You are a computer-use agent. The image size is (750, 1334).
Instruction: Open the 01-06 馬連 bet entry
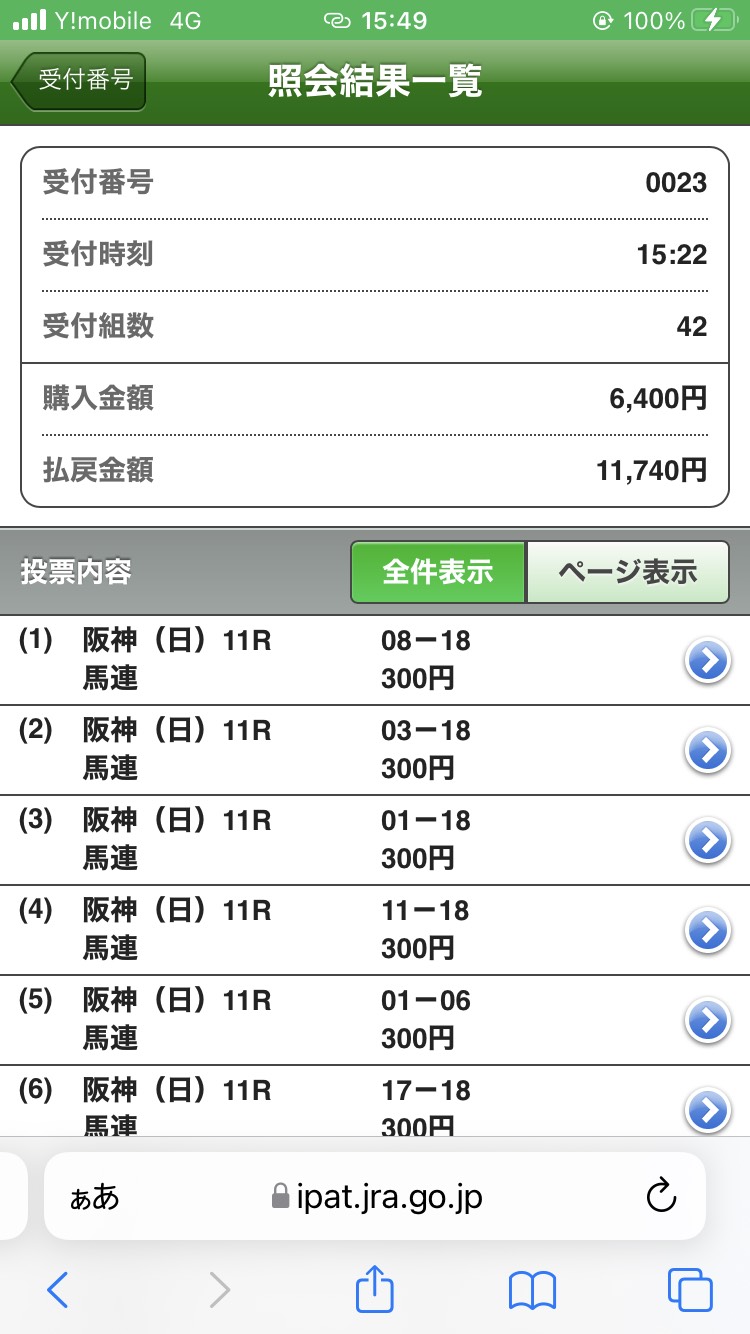coord(708,1021)
